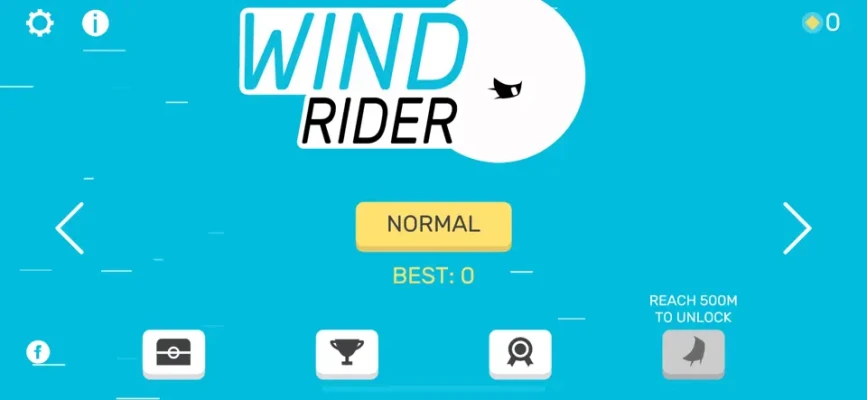Screen dimensions: 867x400
Task: Open the trophy leaderboard button
Action: click(347, 352)
